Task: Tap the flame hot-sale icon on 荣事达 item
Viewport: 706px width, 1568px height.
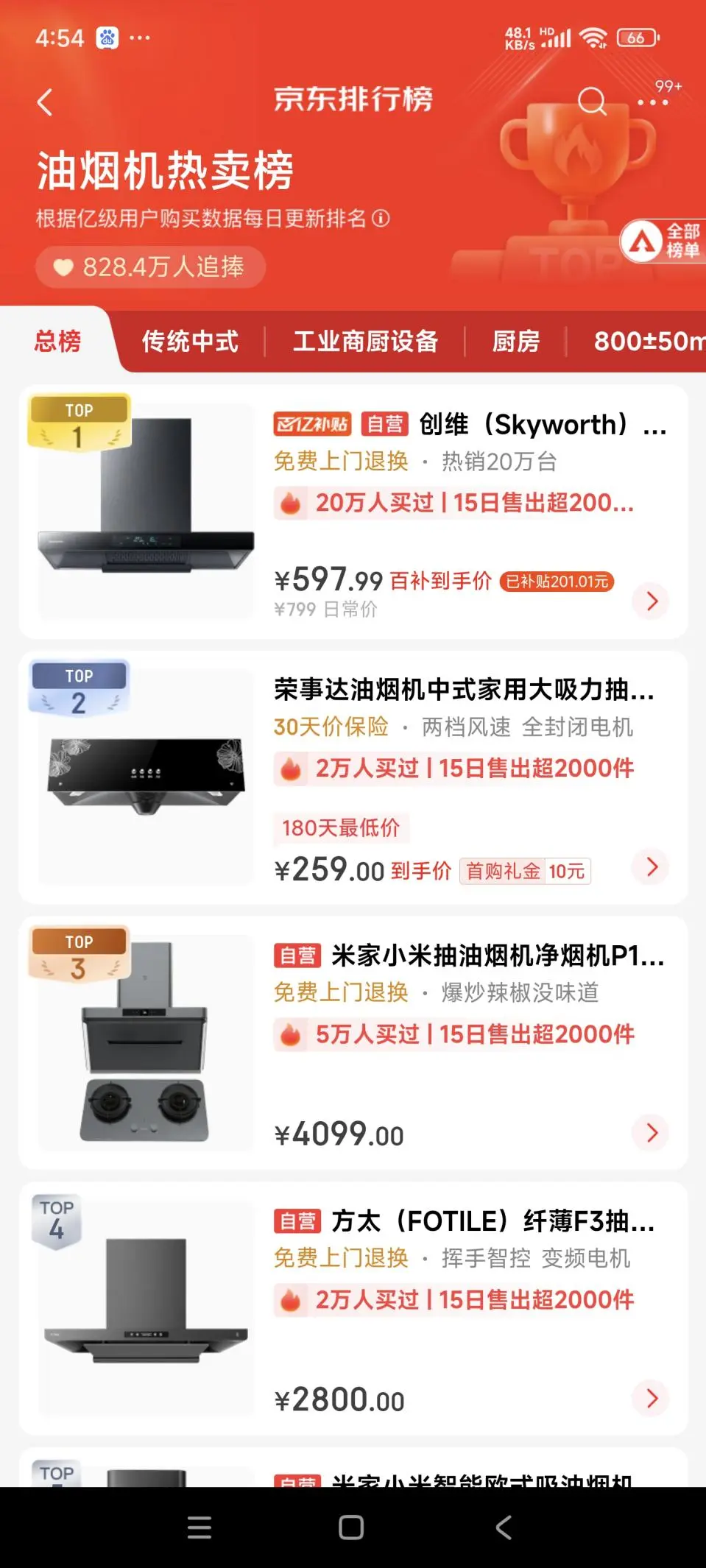Action: point(292,768)
